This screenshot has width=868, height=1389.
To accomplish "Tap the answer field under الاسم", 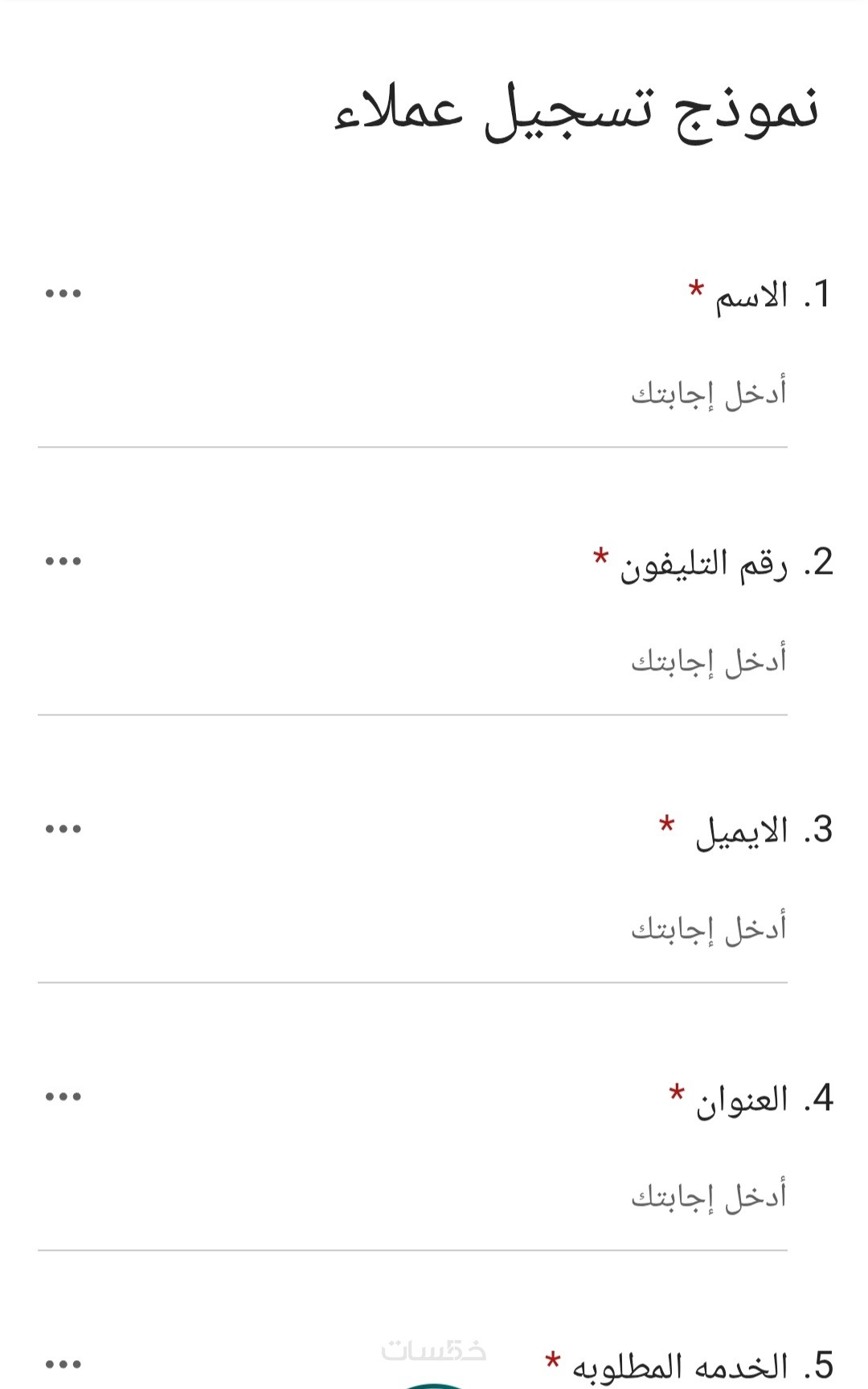I will (x=411, y=395).
